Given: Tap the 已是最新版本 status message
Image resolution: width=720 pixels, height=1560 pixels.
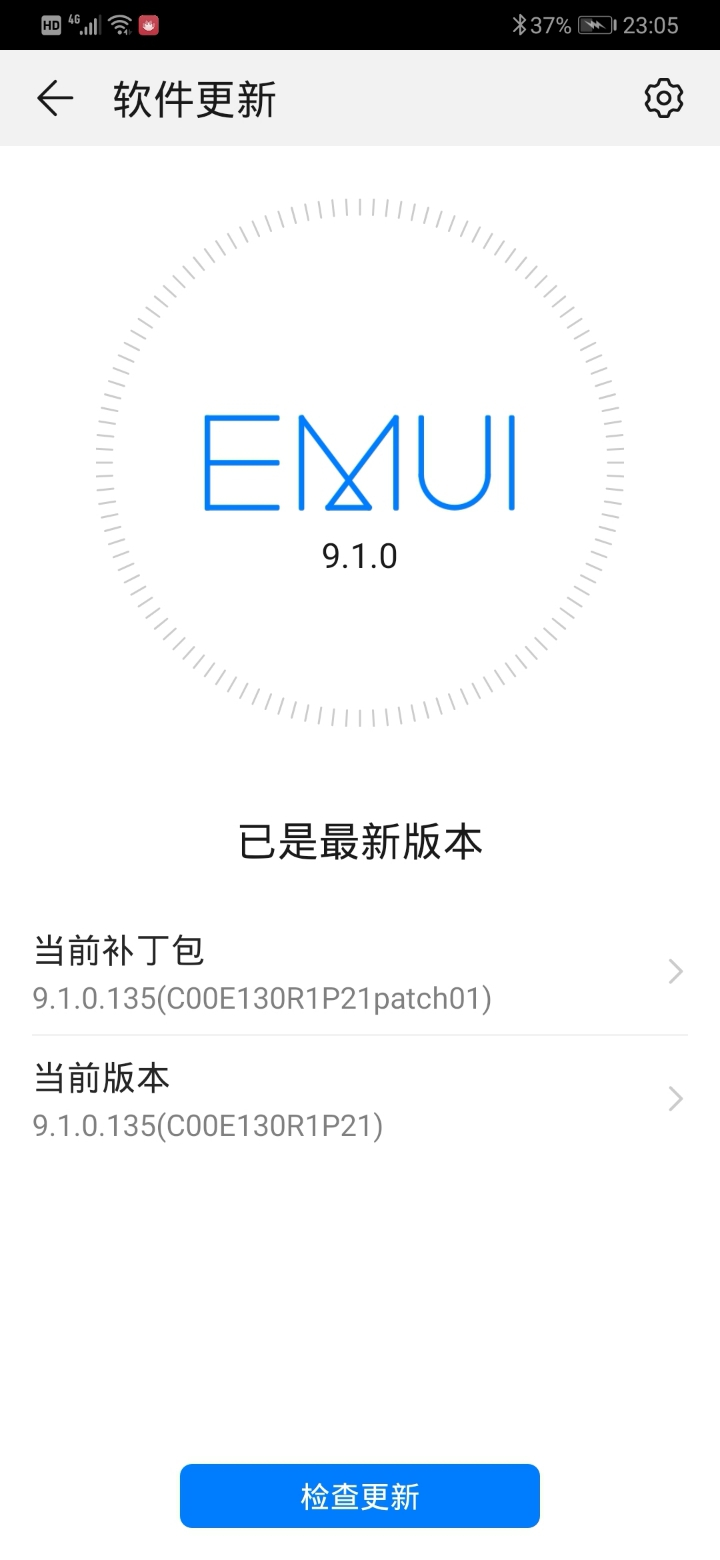Looking at the screenshot, I should pos(360,842).
